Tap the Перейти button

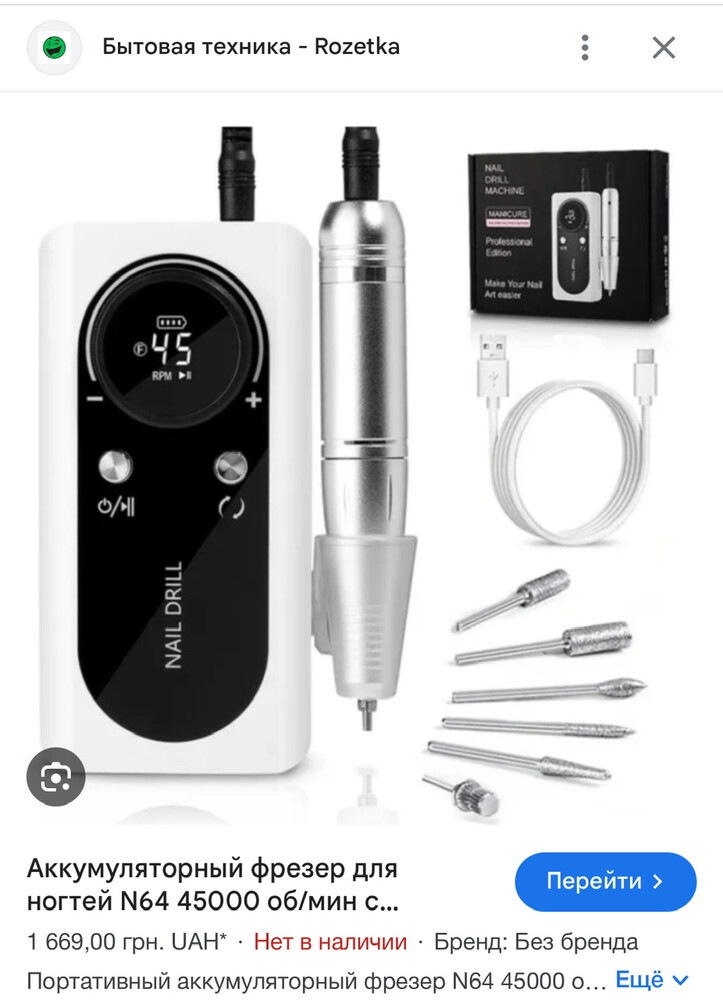(x=605, y=882)
